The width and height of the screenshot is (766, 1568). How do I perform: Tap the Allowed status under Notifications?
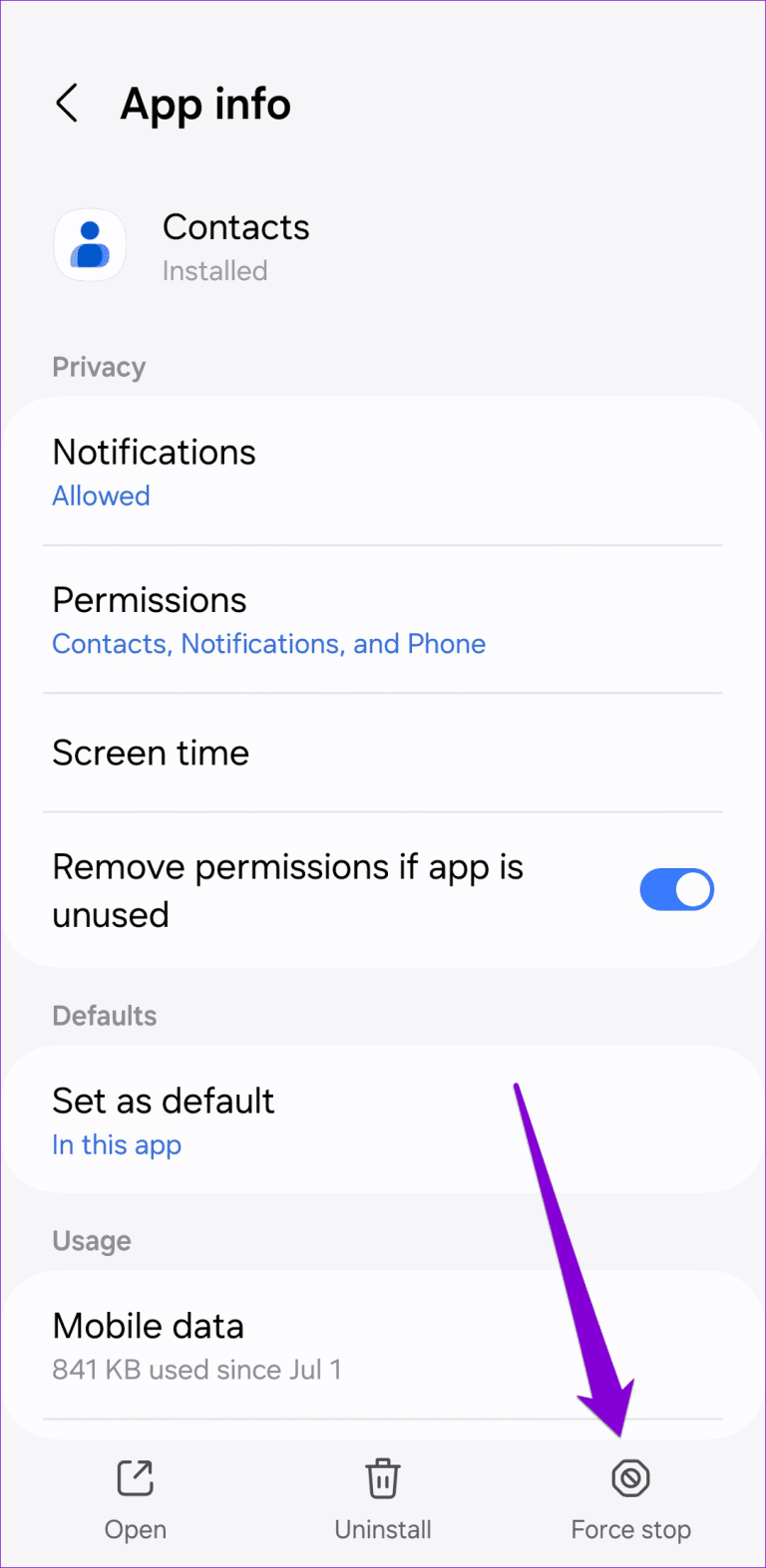coord(101,495)
